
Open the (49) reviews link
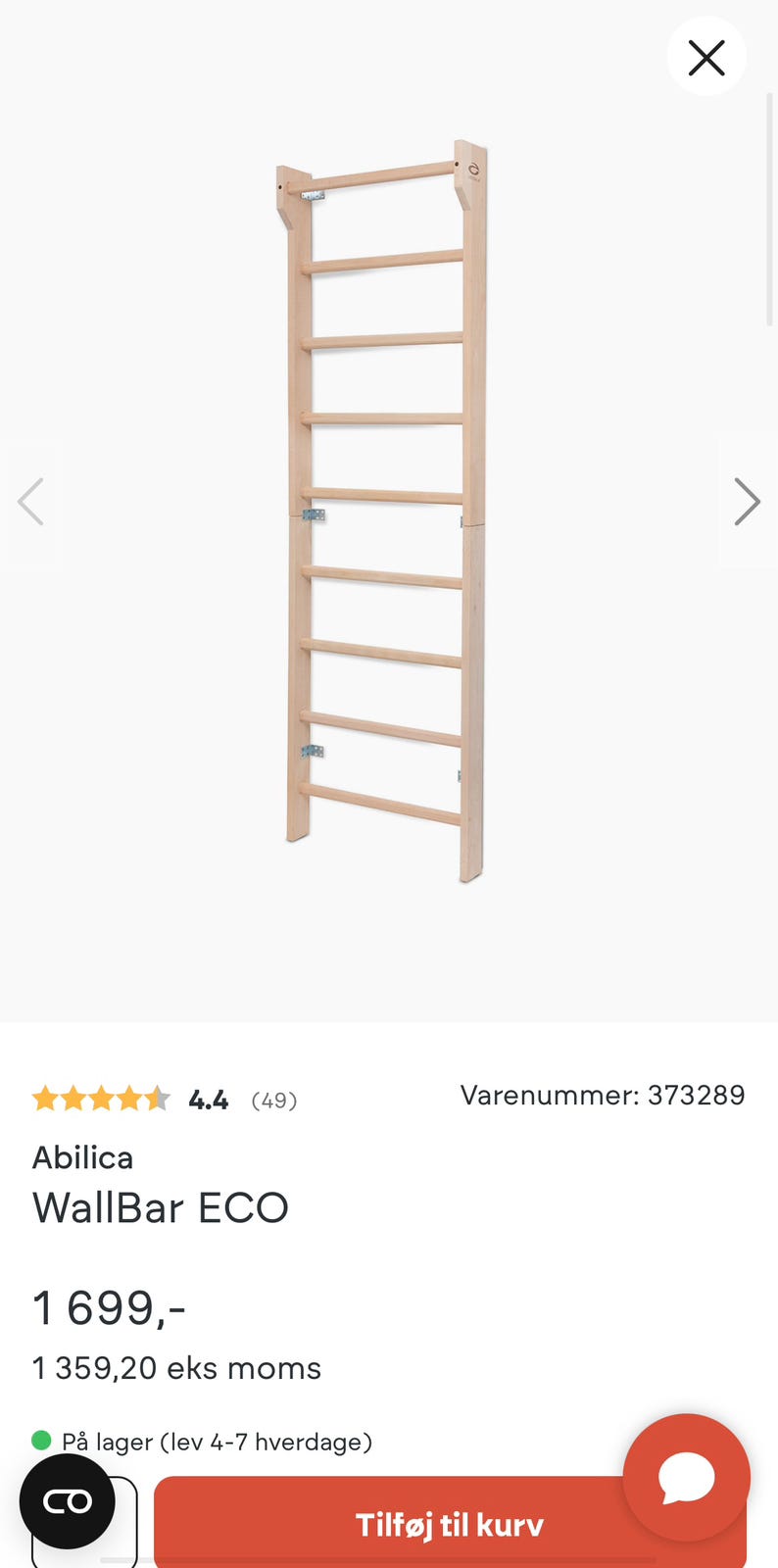pos(273,1101)
